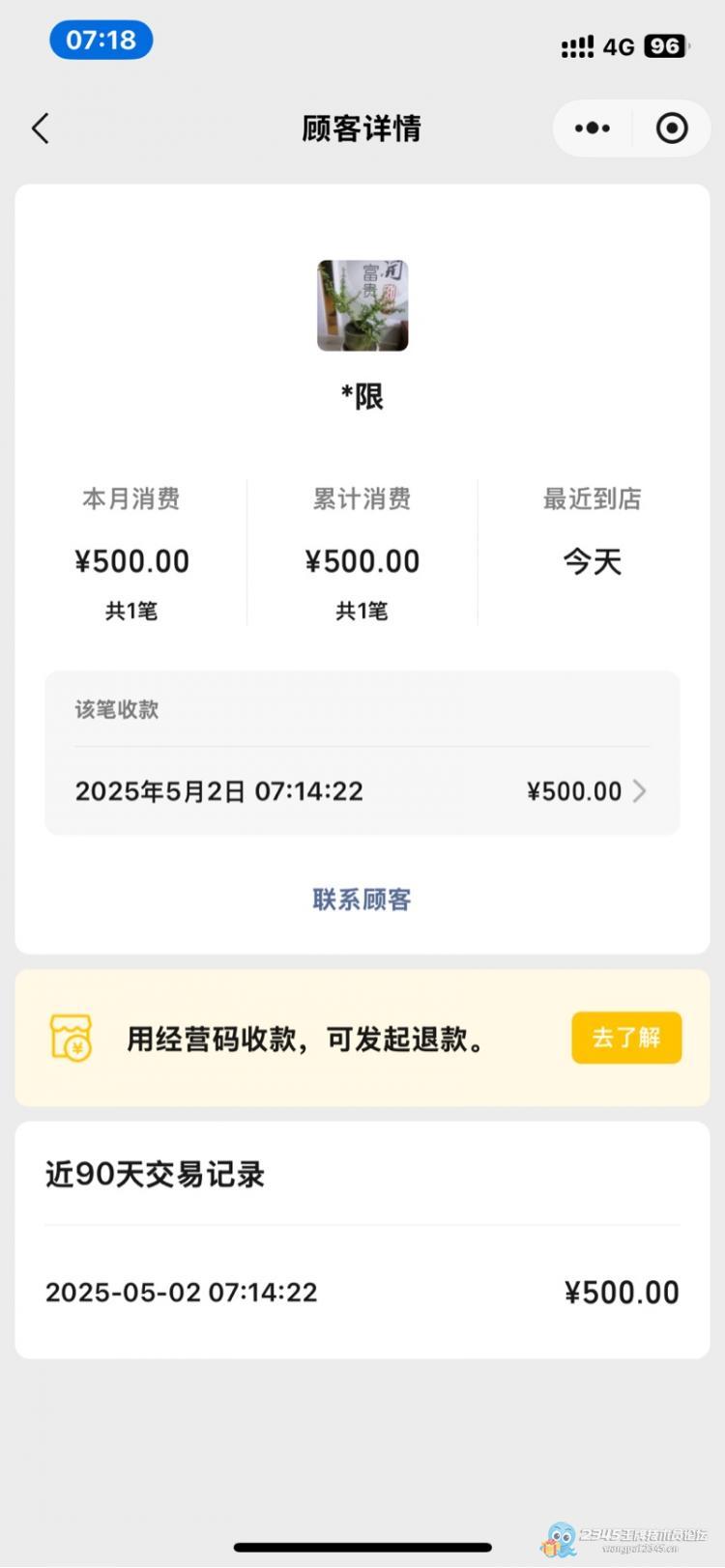Go back using the arrow icon
The height and width of the screenshot is (1568, 725).
[40, 128]
